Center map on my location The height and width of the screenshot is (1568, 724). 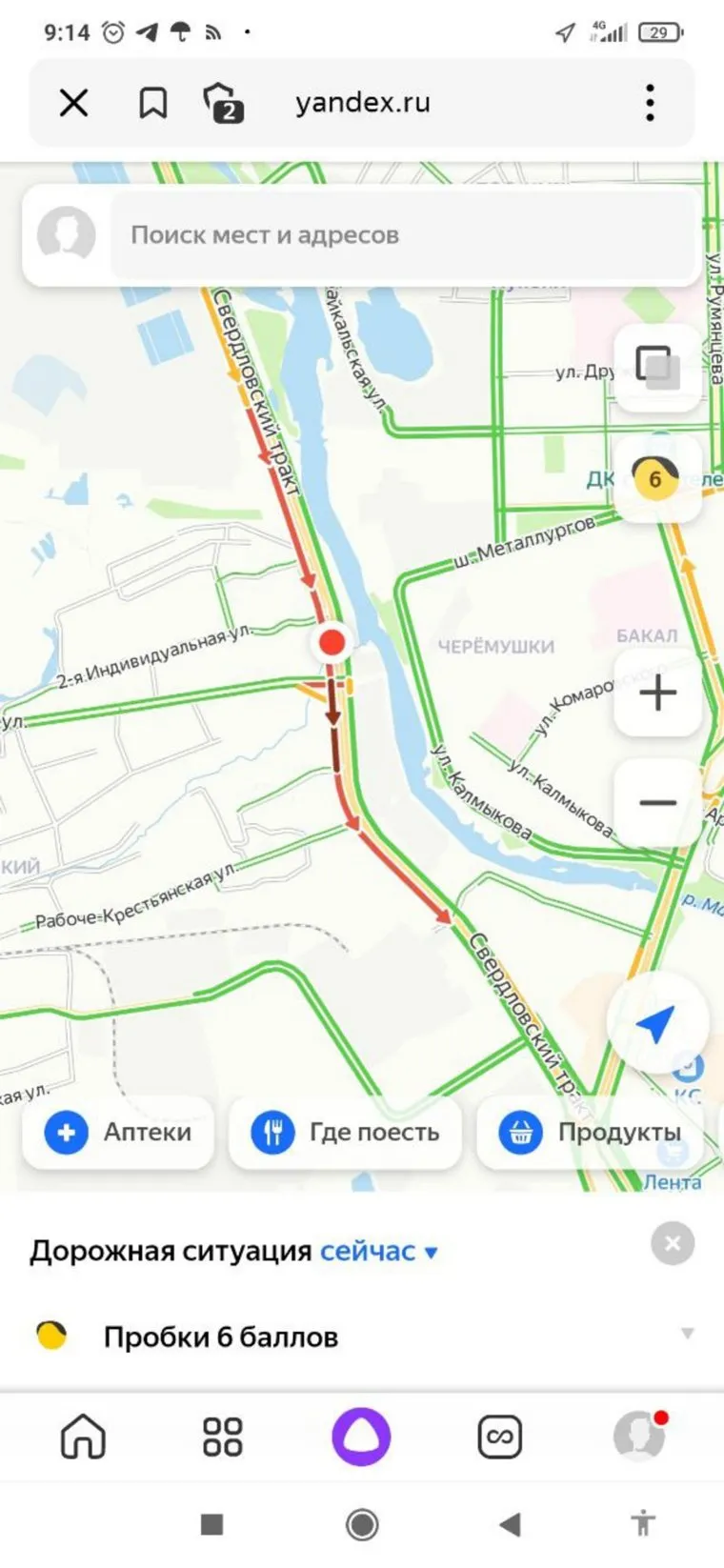pos(656,1024)
